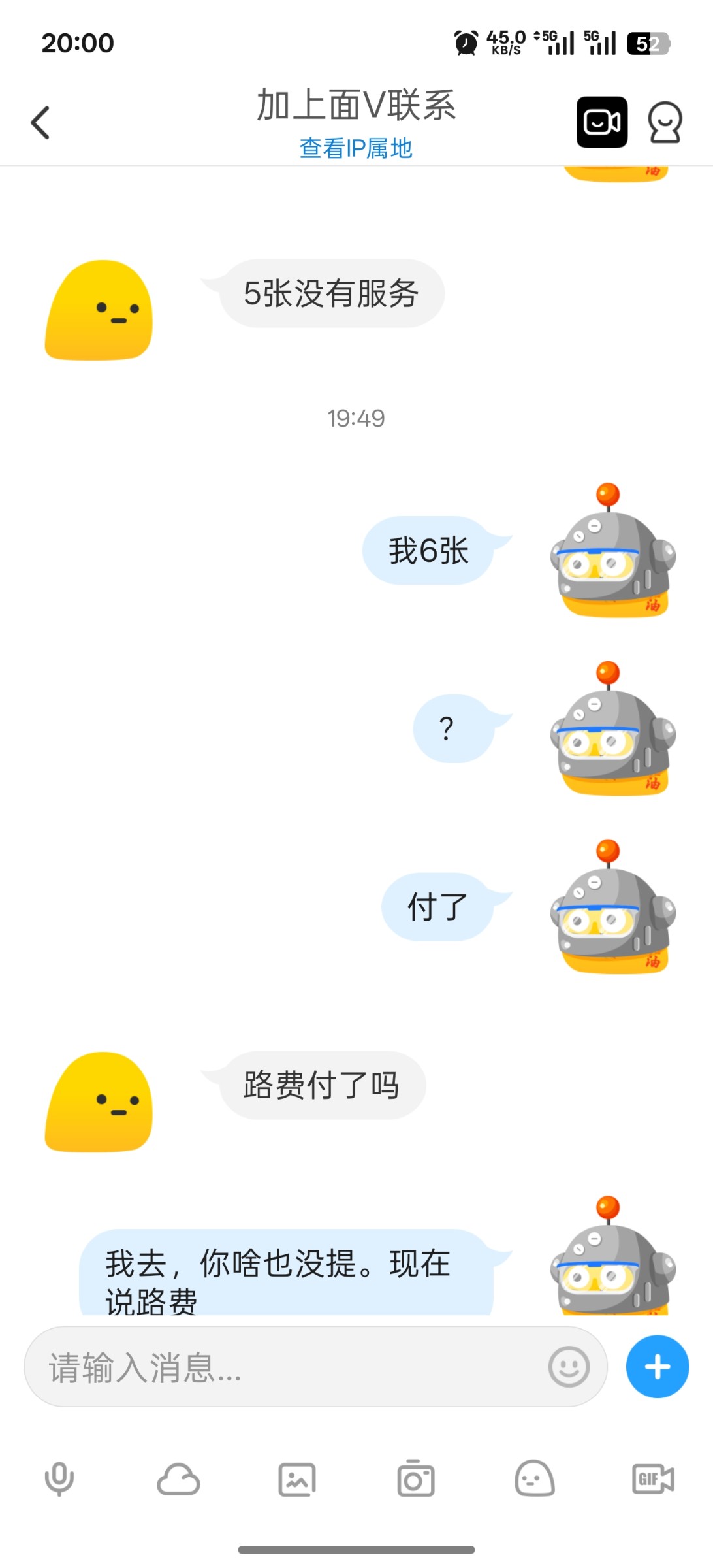
Task: Launch the camera icon
Action: pyautogui.click(x=416, y=1480)
